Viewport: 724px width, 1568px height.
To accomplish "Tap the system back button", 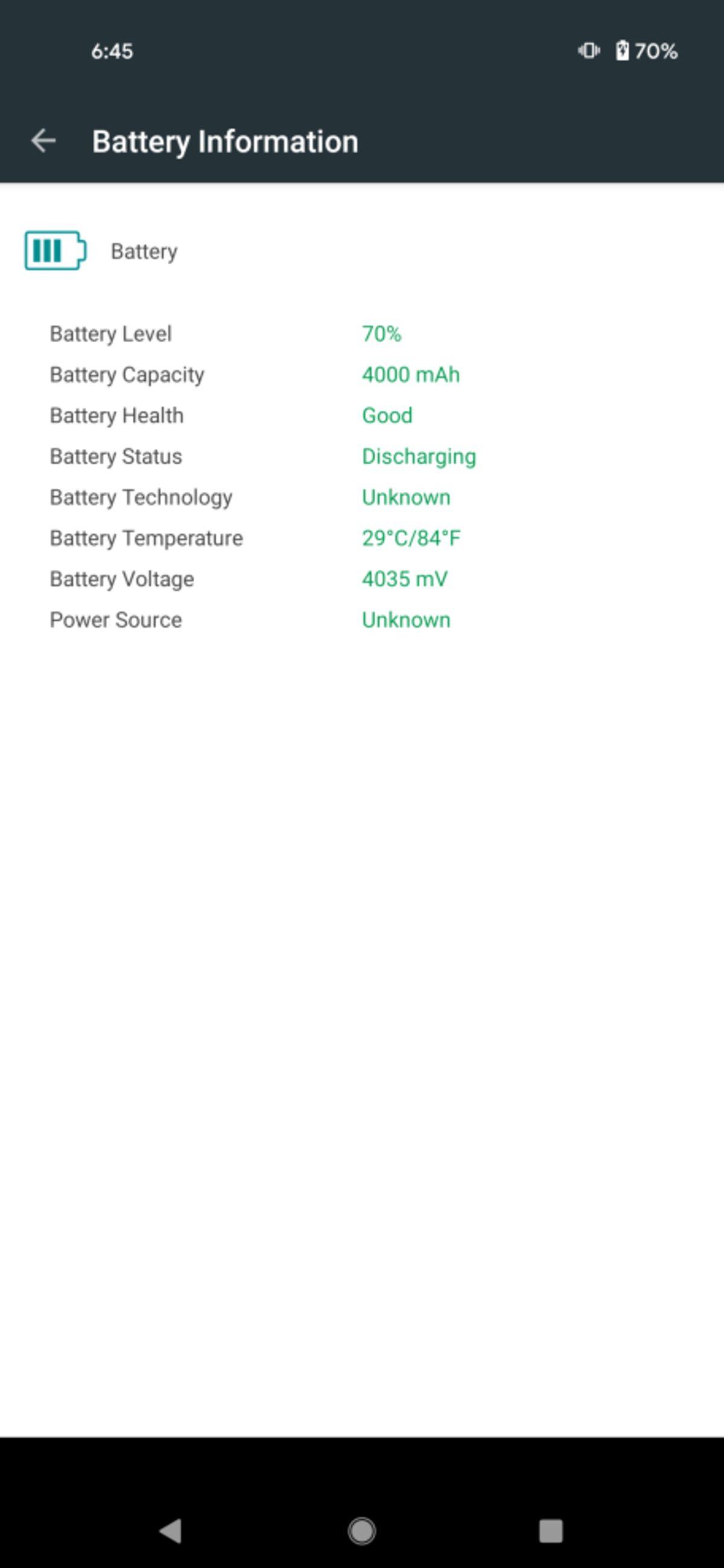I will click(171, 1530).
